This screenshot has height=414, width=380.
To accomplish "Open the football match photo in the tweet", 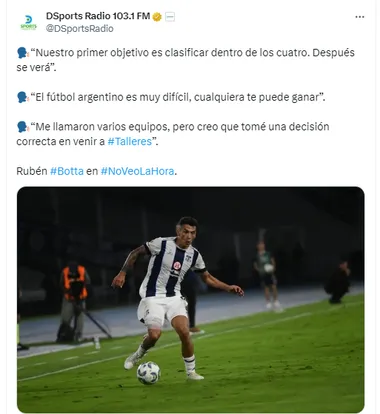I will [191, 300].
